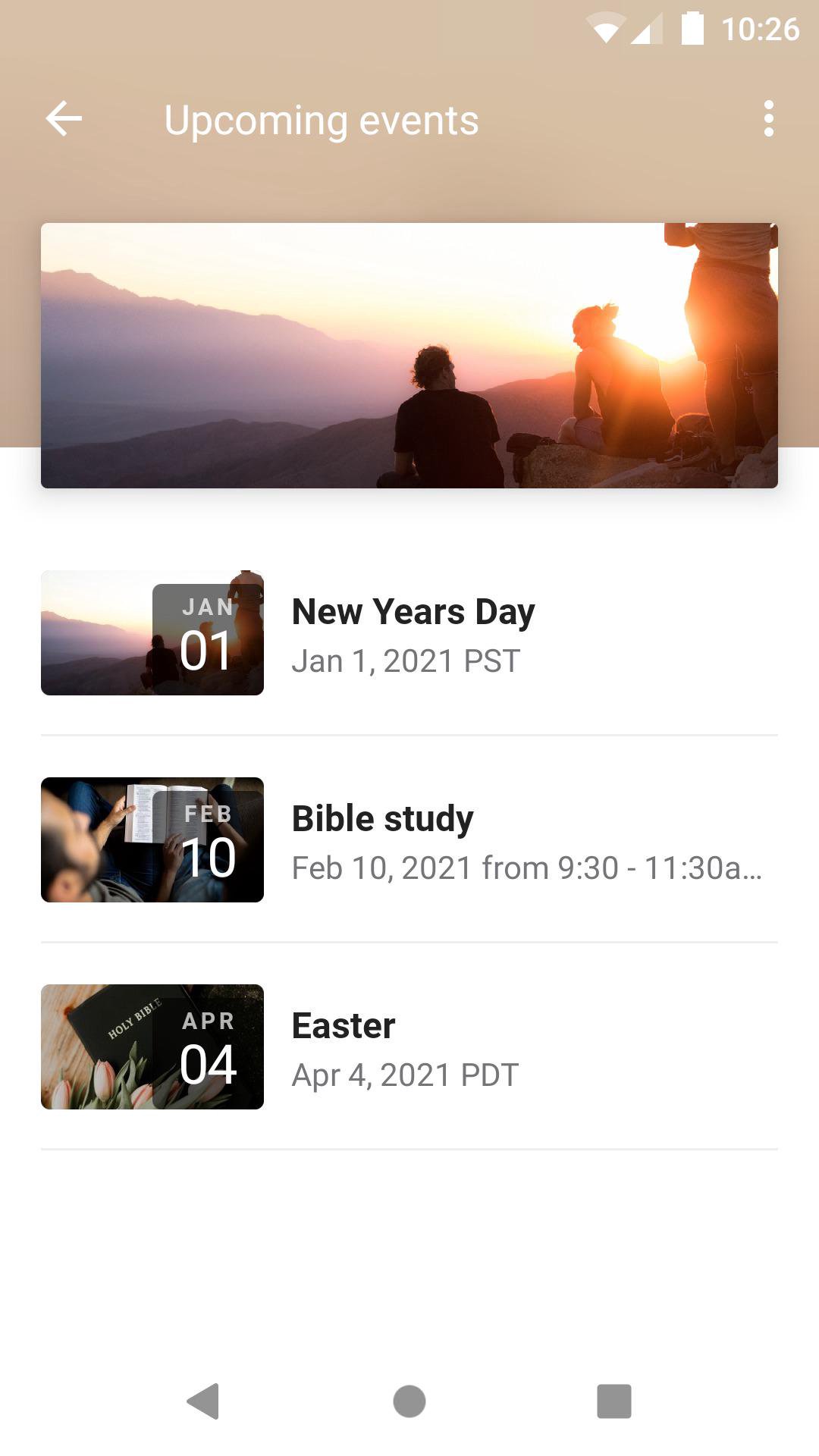
Task: Go back using the top arrow
Action: (64, 119)
